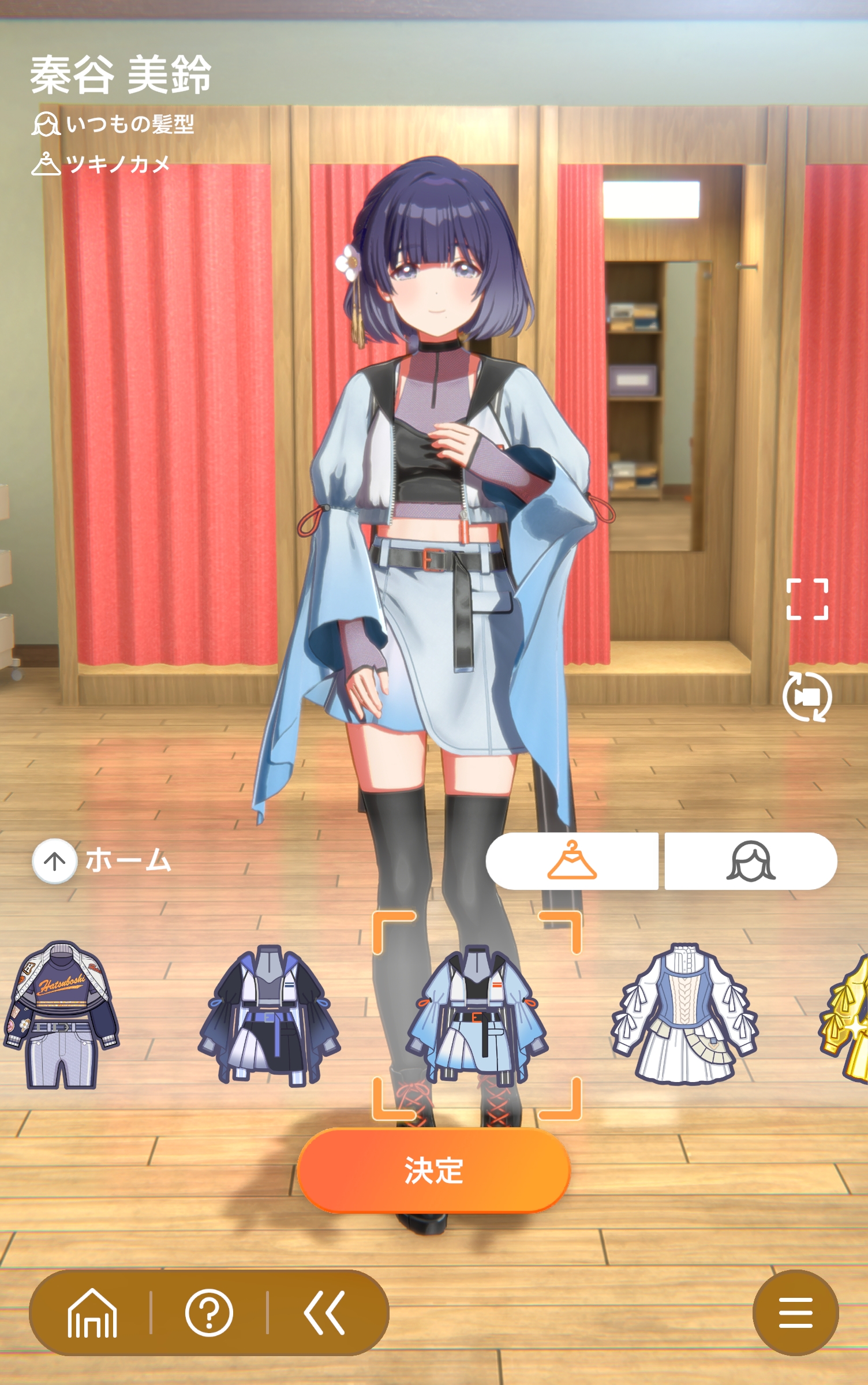The image size is (868, 1385).
Task: Confirm outfit with the 決定 button
Action: pyautogui.click(x=433, y=1170)
